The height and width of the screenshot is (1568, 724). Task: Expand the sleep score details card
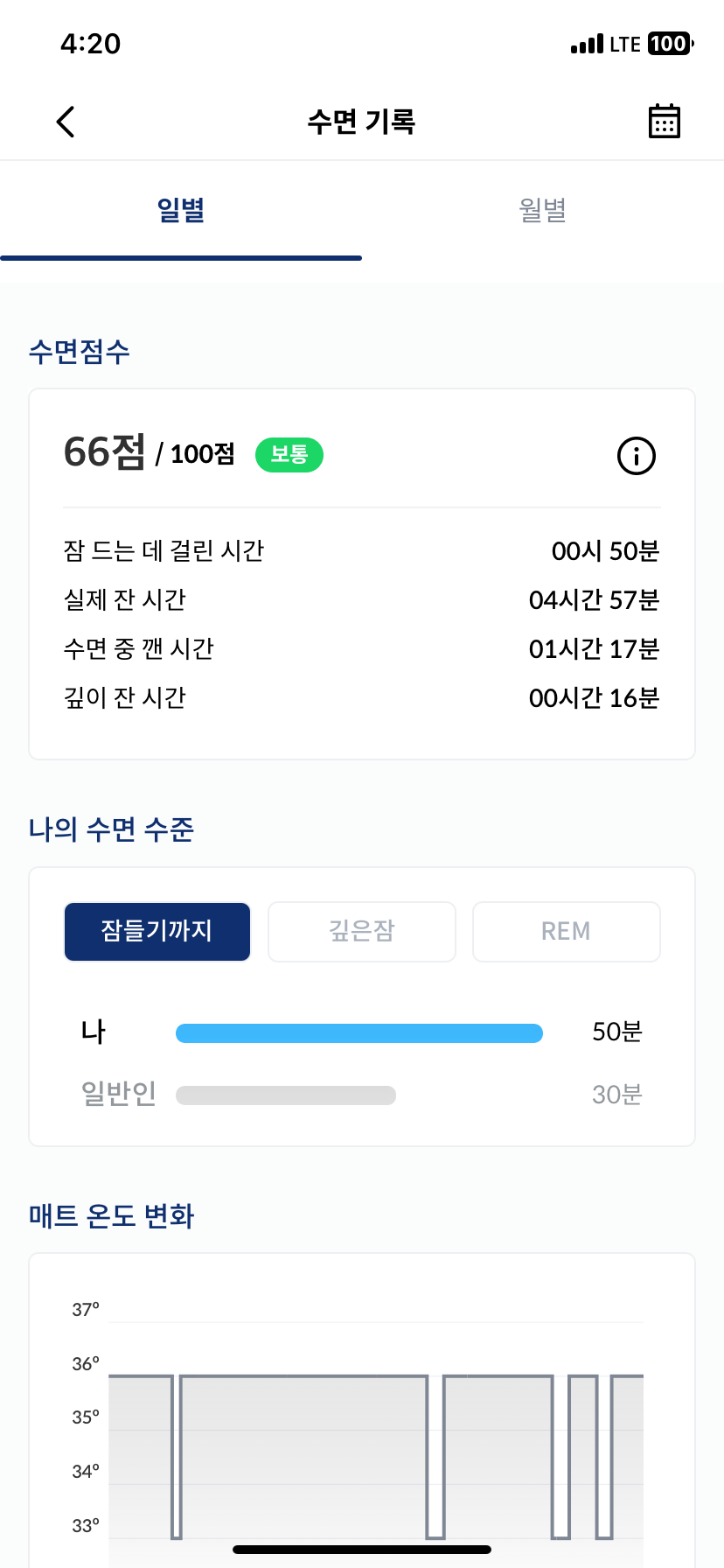[362, 573]
